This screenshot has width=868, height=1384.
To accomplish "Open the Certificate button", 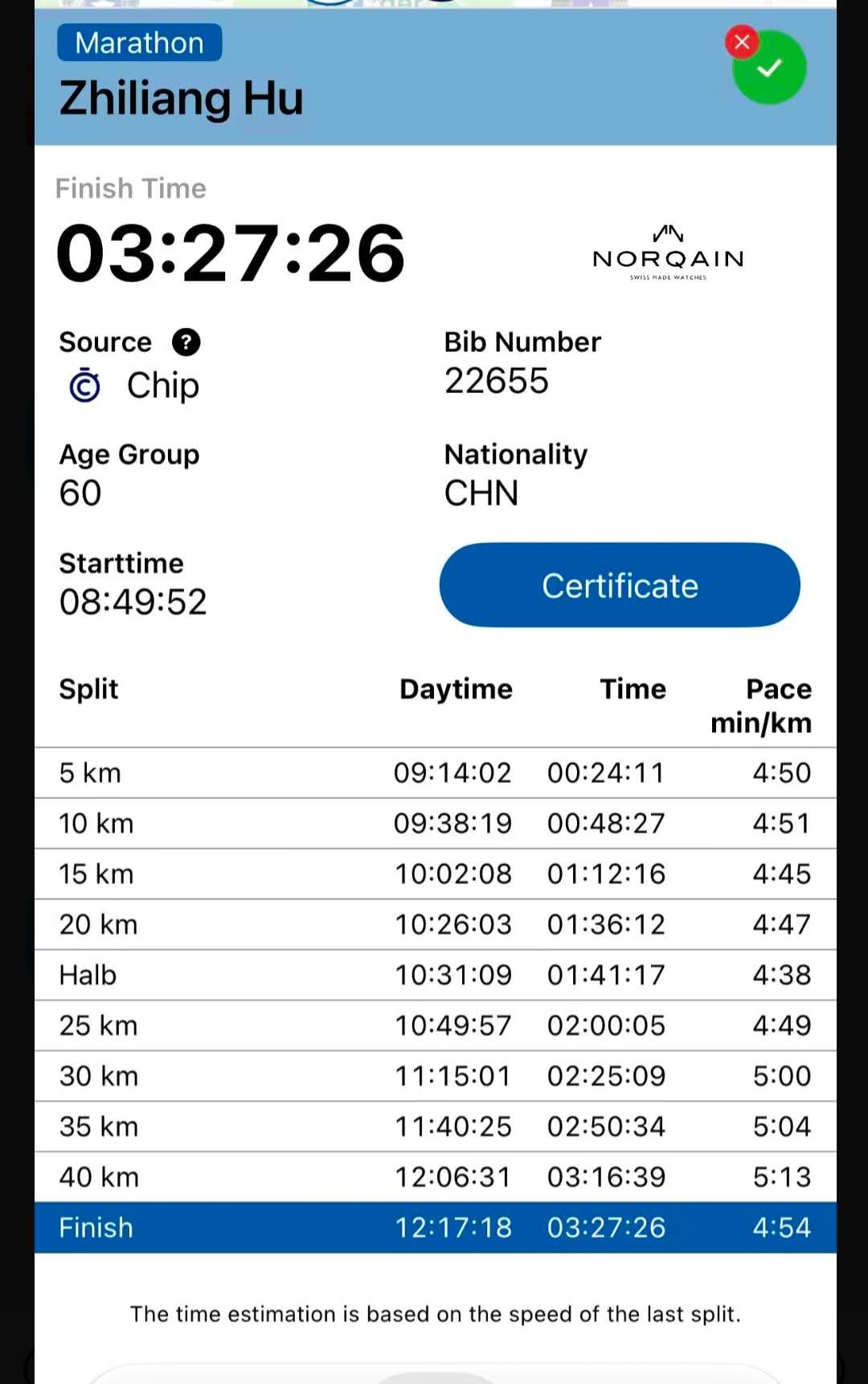I will tap(620, 585).
